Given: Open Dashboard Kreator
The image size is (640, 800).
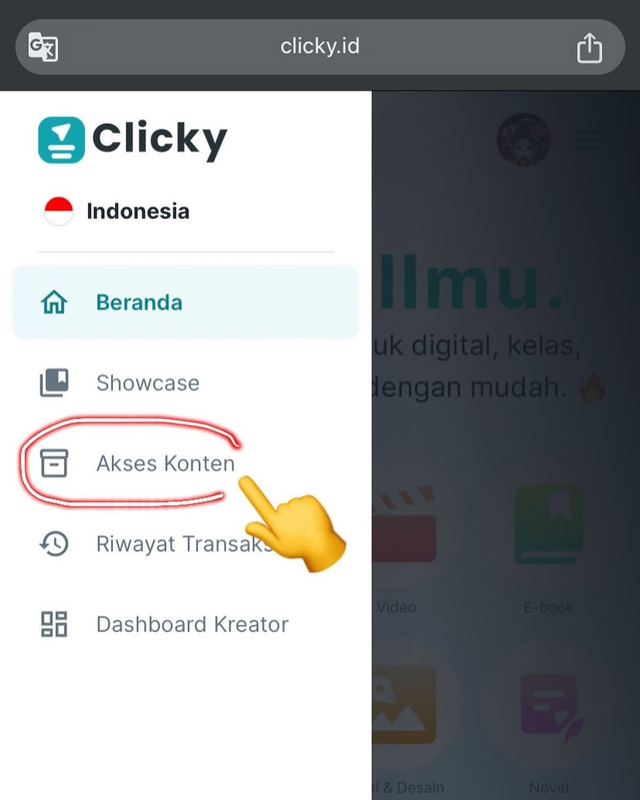Looking at the screenshot, I should (191, 624).
